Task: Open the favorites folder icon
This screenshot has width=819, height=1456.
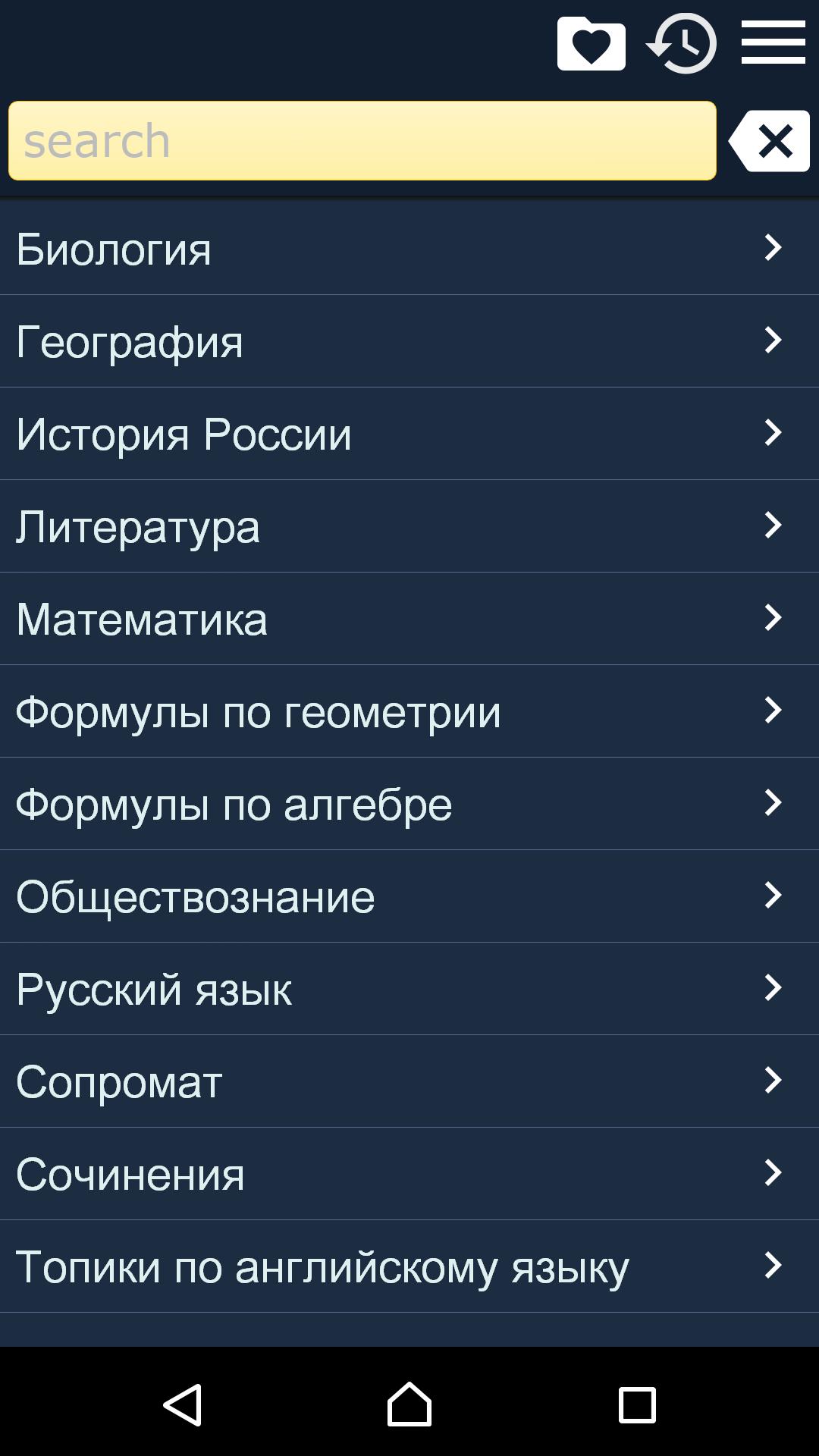Action: point(591,44)
